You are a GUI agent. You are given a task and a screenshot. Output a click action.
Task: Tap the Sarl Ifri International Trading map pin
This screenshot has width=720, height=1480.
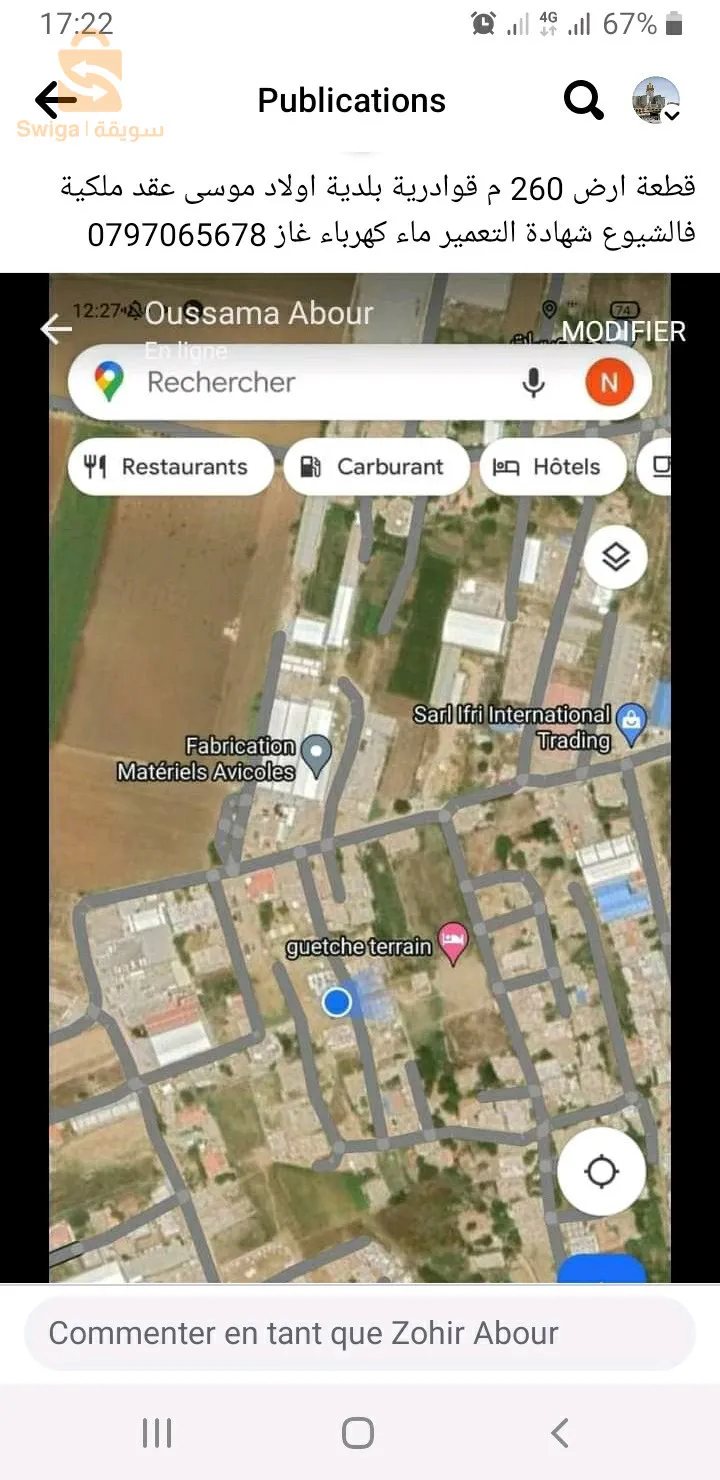point(630,723)
